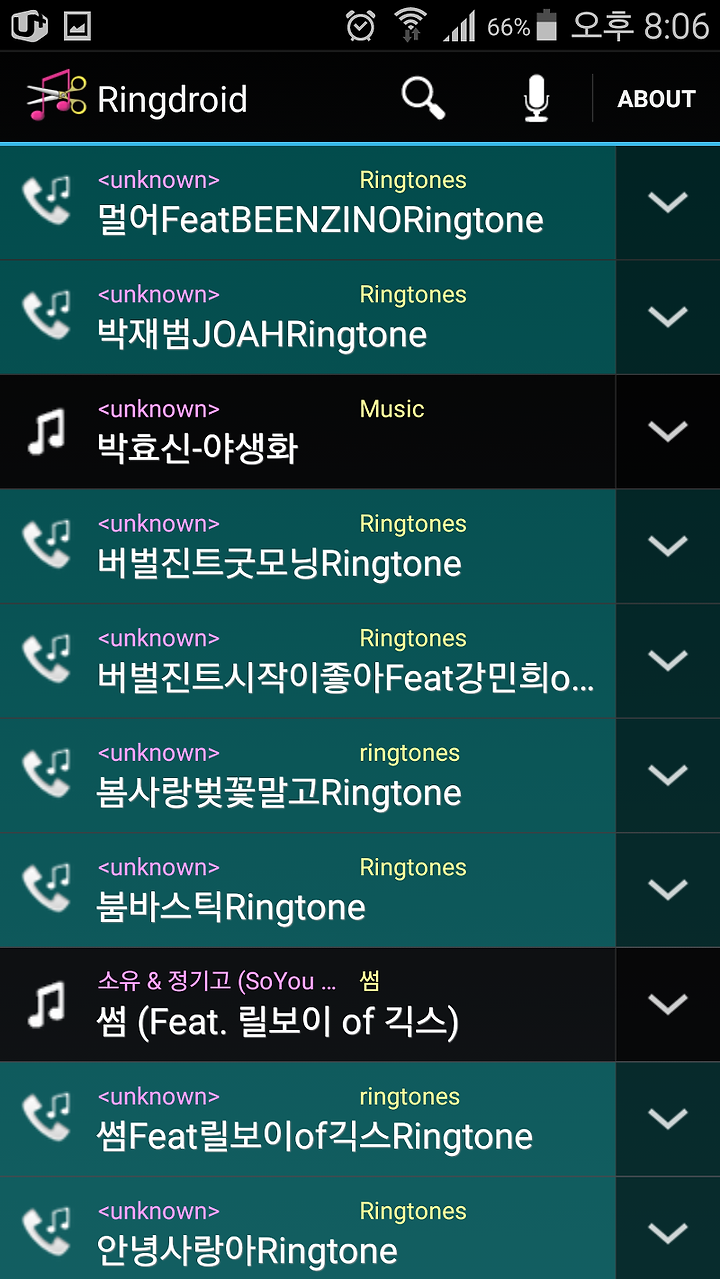Open 붐바스틱Ringtone

coord(307,890)
